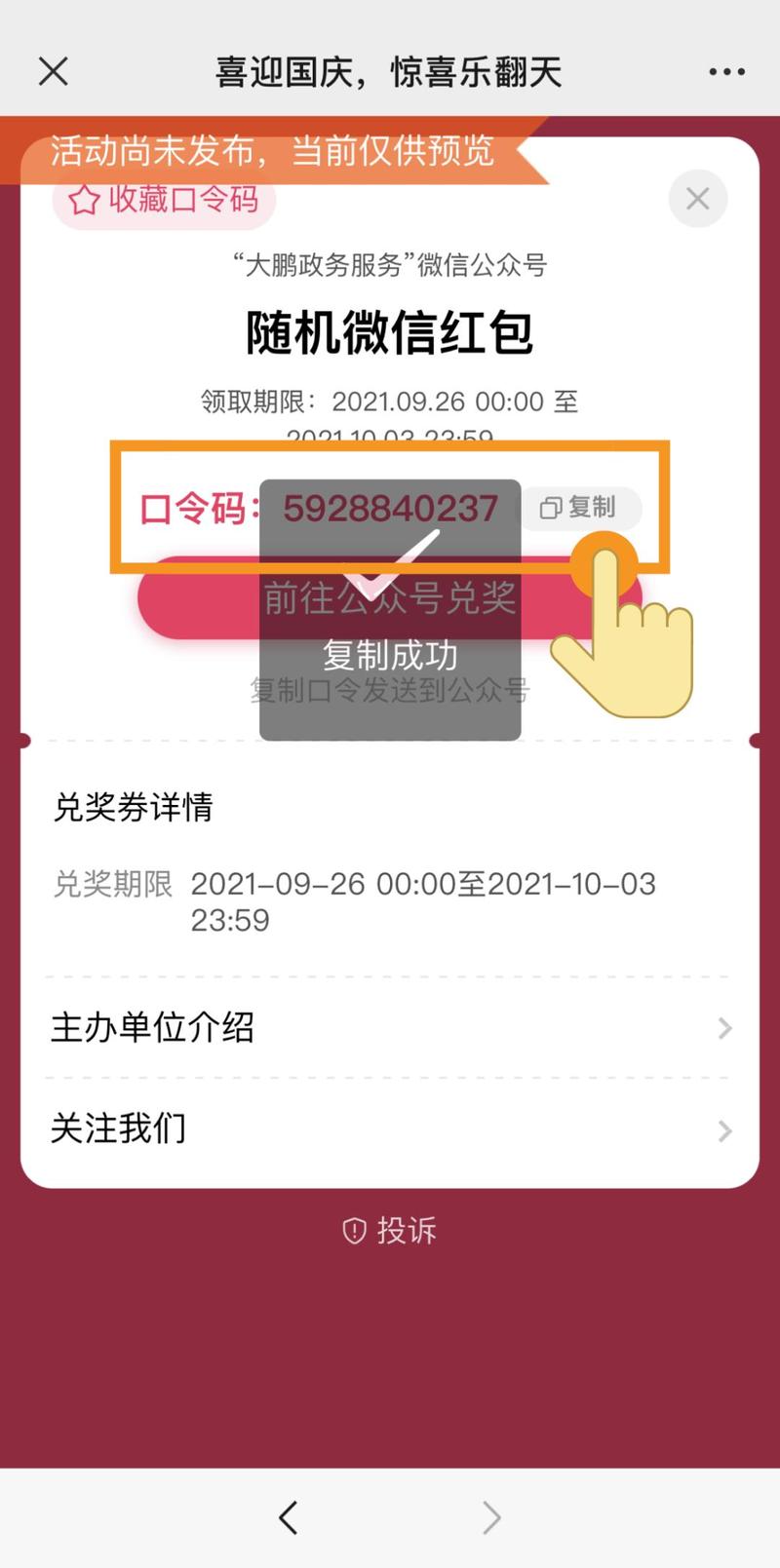Open 关注我们 row
This screenshot has height=1568, width=780.
pyautogui.click(x=390, y=1128)
